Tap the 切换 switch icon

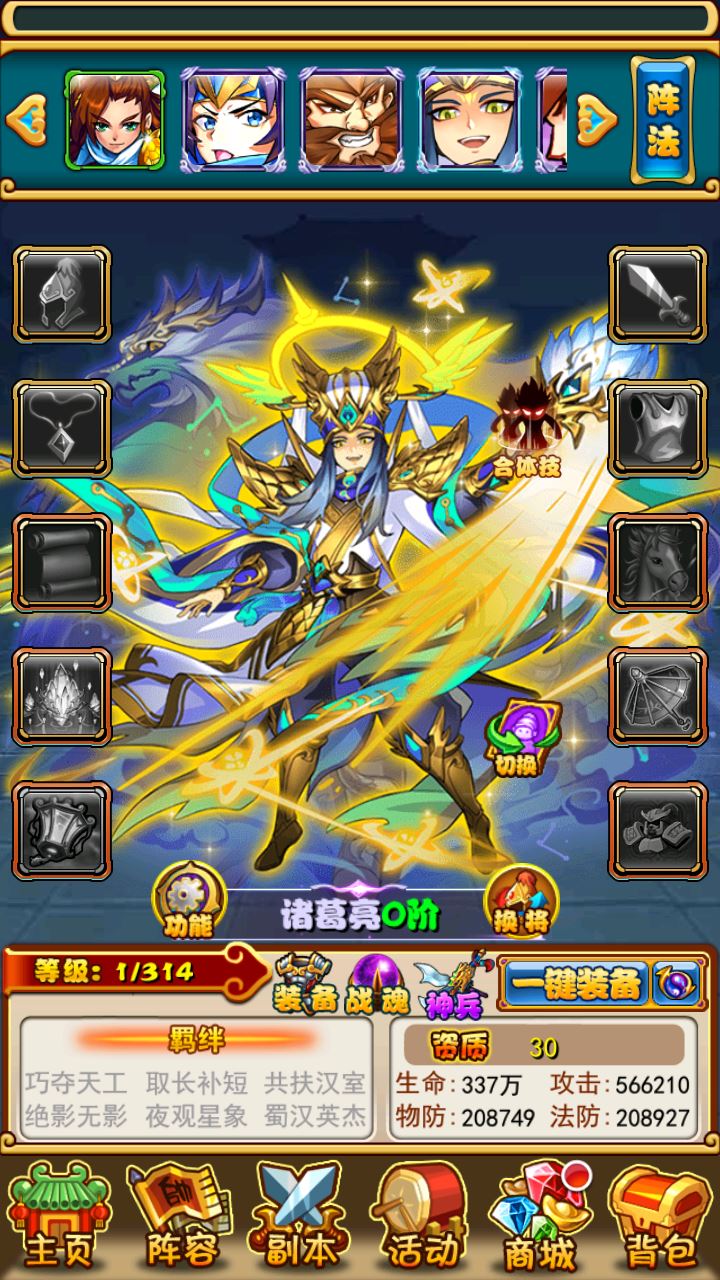pos(522,738)
